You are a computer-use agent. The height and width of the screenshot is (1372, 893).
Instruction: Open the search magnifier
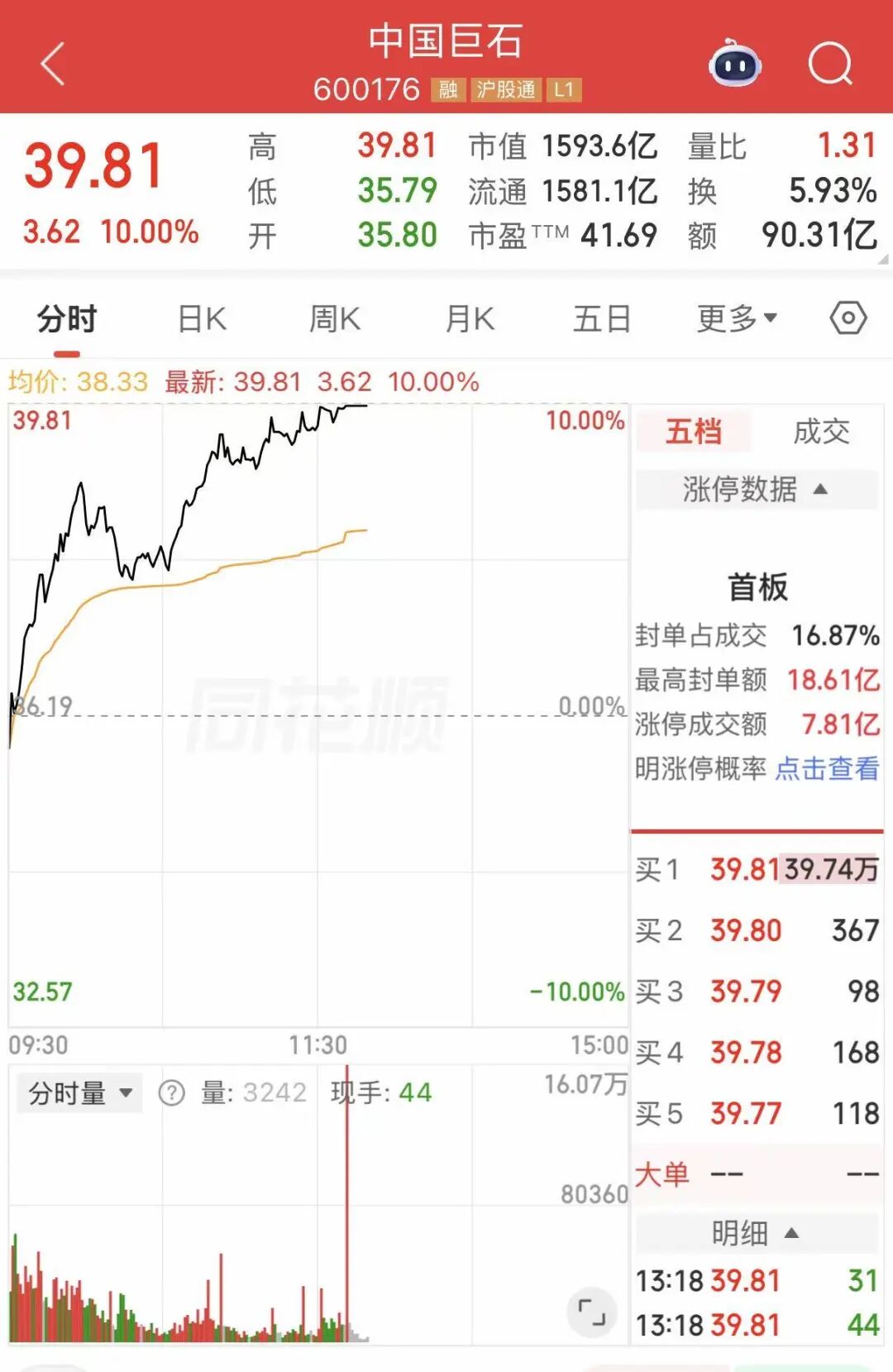[830, 64]
